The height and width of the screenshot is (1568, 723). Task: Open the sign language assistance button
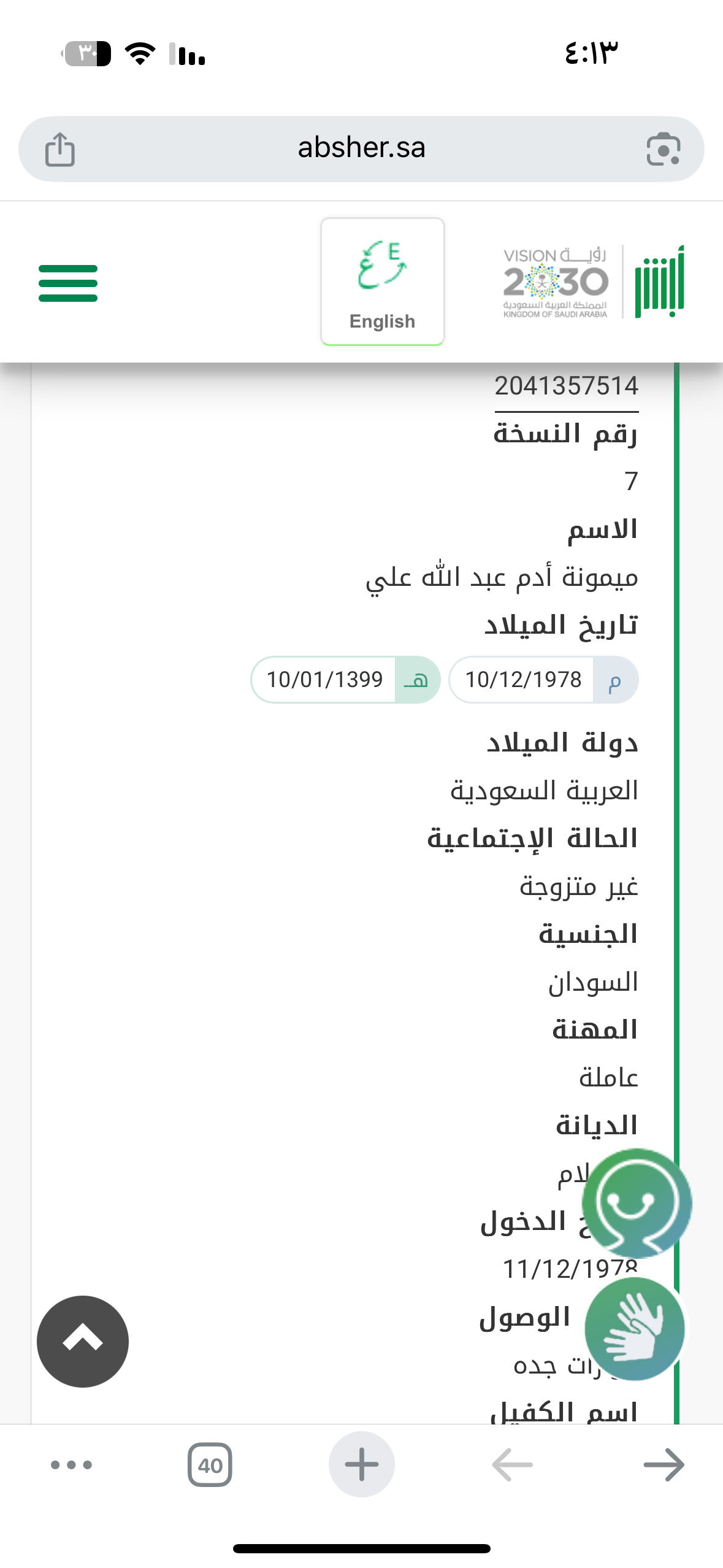[x=635, y=1328]
